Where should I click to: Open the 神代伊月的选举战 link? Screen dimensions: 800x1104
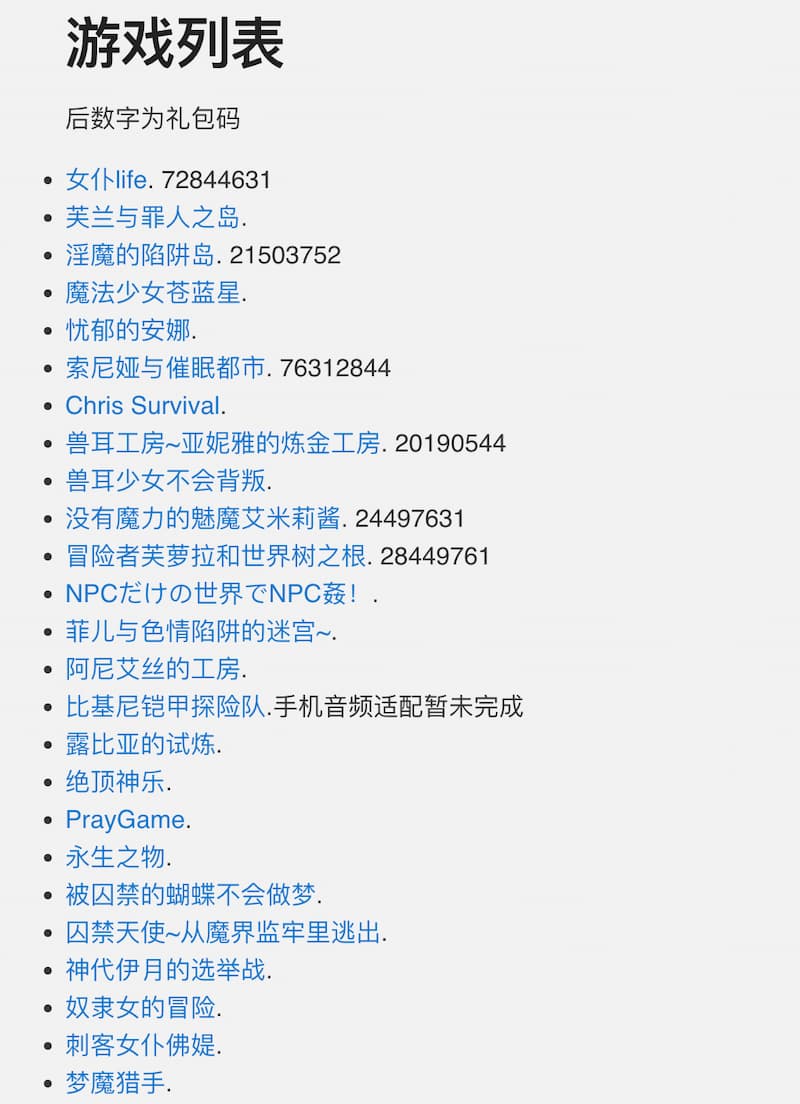[x=166, y=970]
